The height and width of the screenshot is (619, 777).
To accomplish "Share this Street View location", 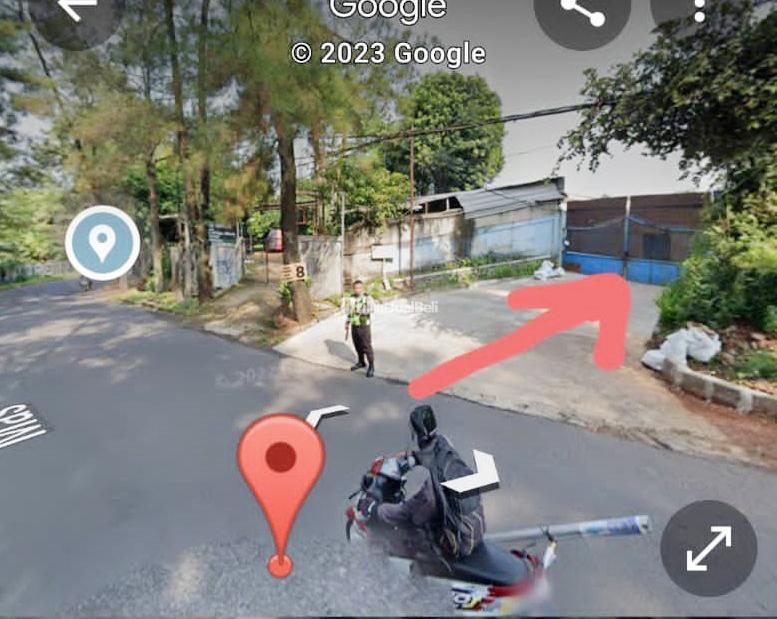I will coord(583,12).
